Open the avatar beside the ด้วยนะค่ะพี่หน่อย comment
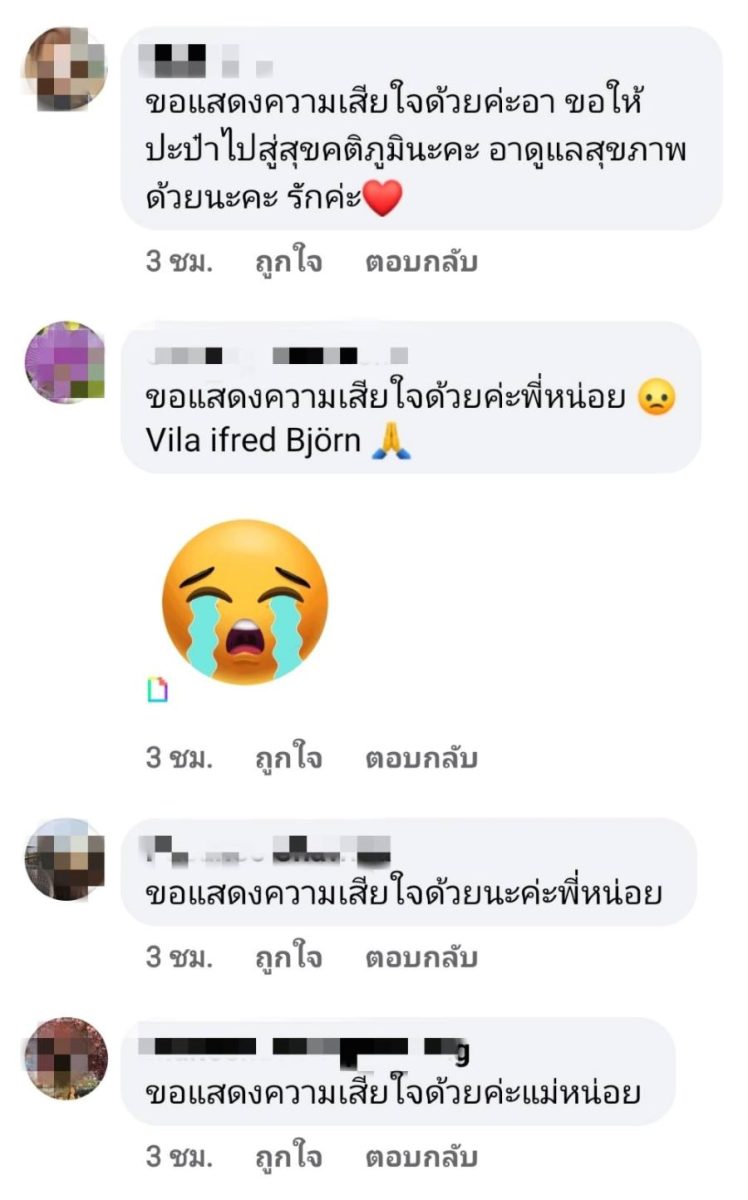Screen dimensions: 748x1200 coord(65,859)
